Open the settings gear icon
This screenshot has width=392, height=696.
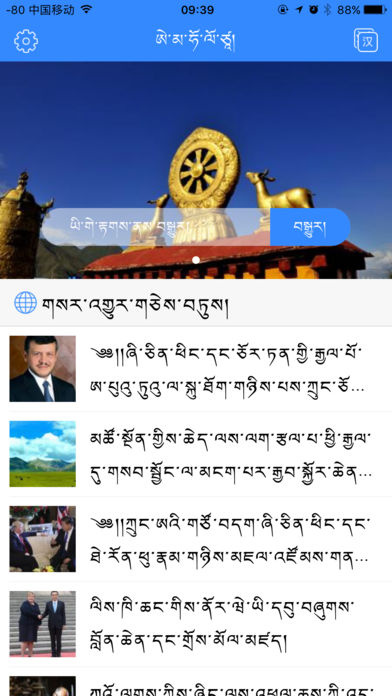pos(26,41)
